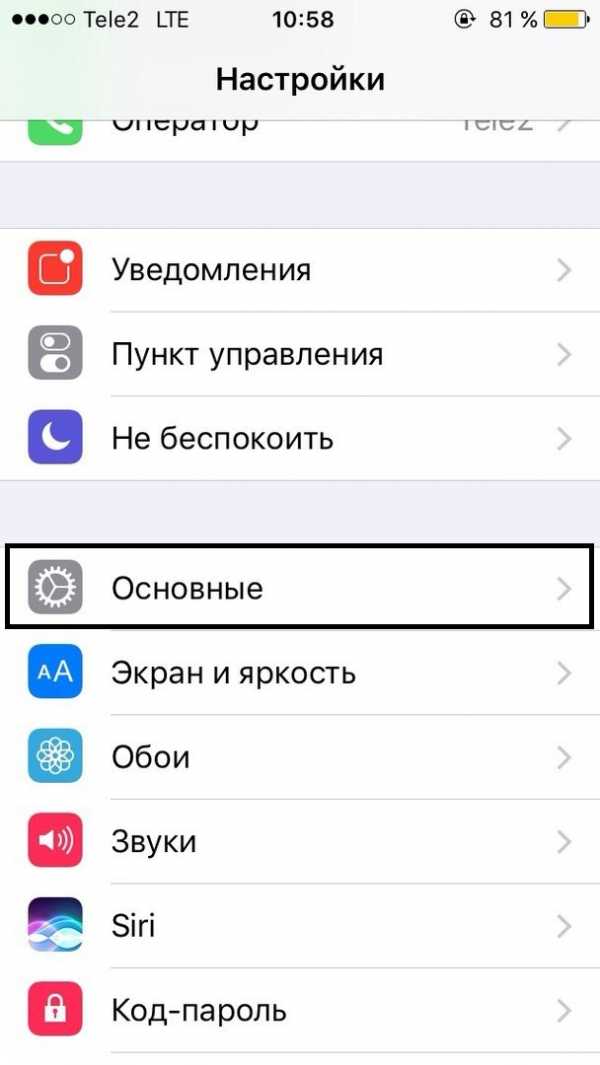Open Обои settings
Screen dimensions: 600x1065
300,756
